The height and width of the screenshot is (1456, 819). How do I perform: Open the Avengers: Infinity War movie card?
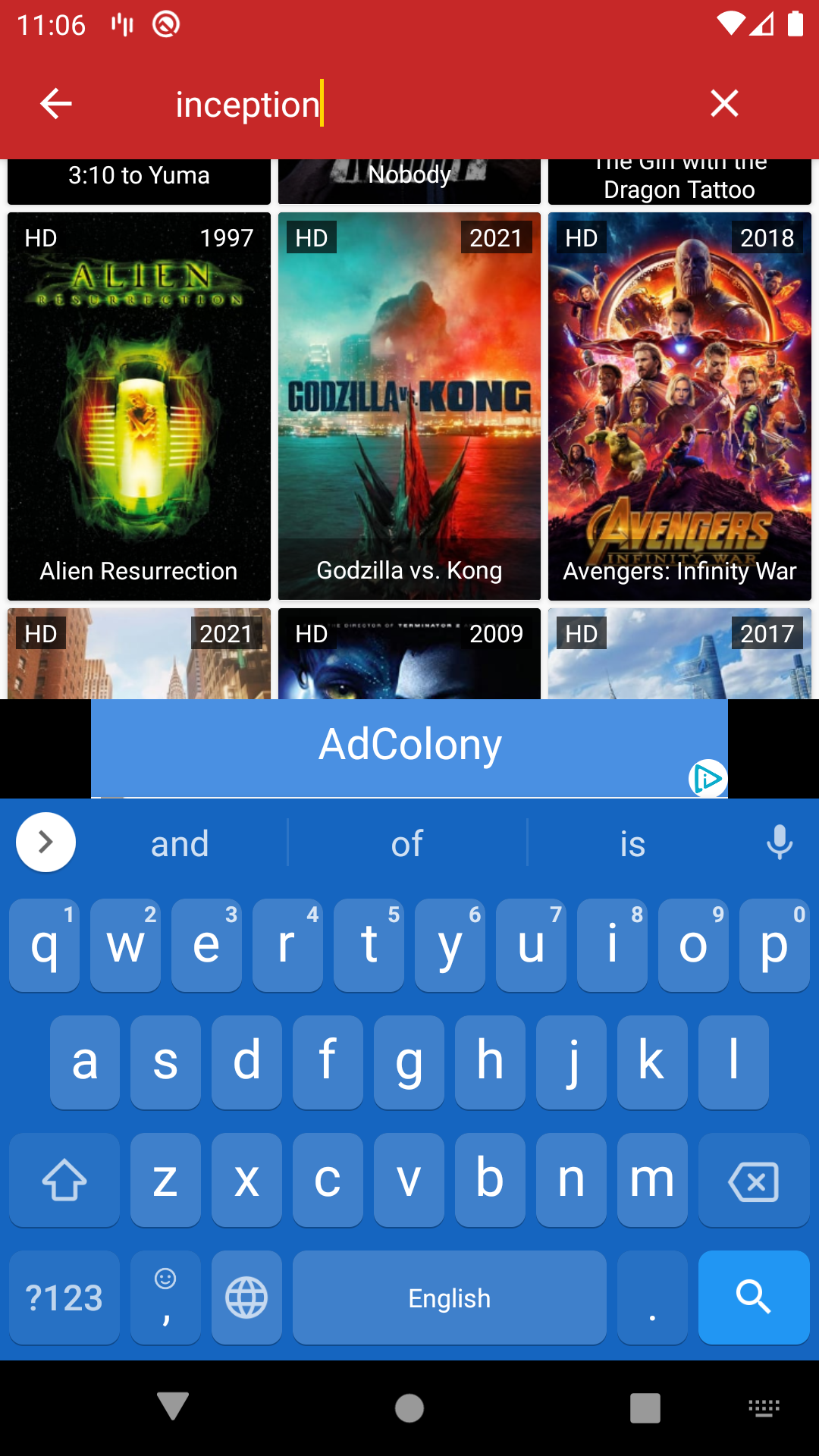(x=679, y=406)
